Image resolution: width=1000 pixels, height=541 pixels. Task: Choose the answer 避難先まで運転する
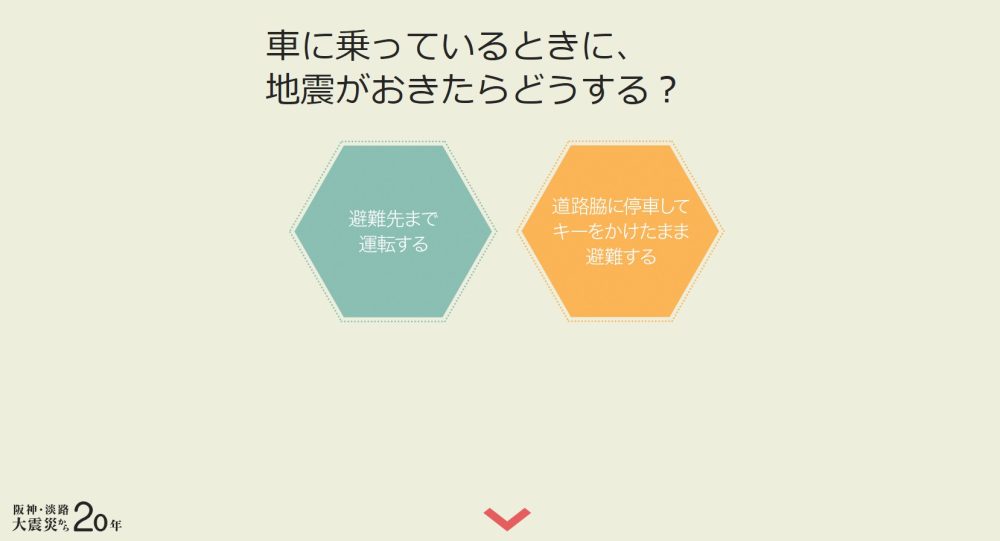click(x=393, y=231)
